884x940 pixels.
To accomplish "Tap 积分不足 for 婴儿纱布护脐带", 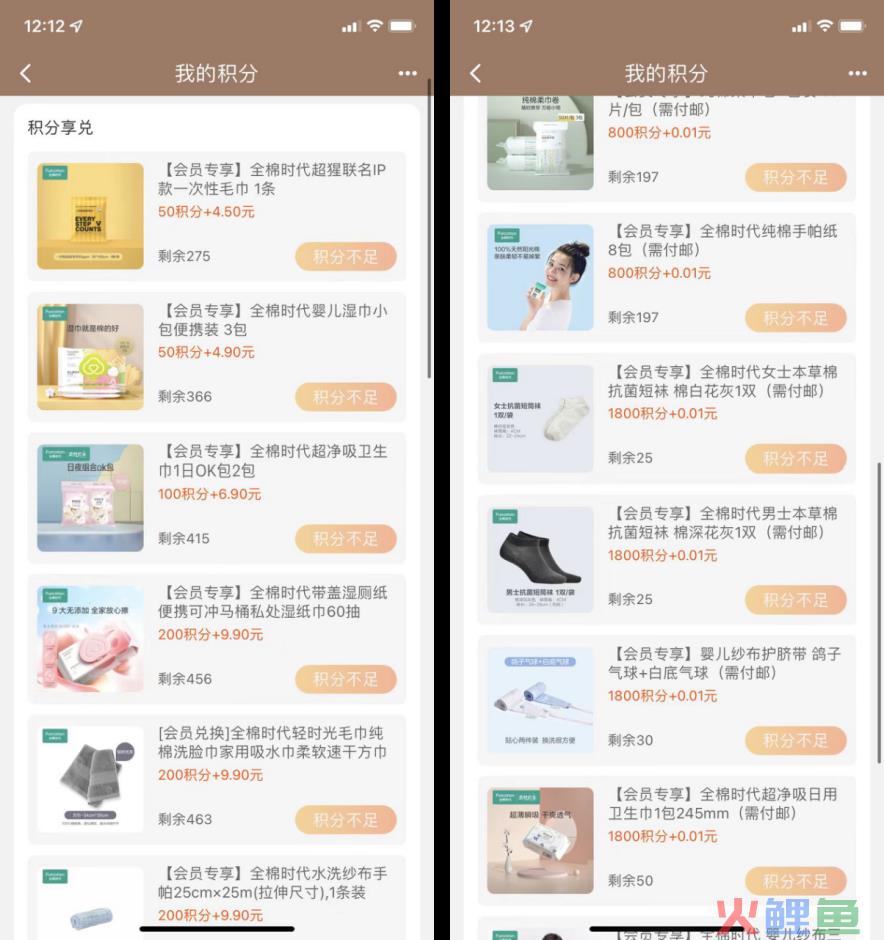I will pos(795,741).
